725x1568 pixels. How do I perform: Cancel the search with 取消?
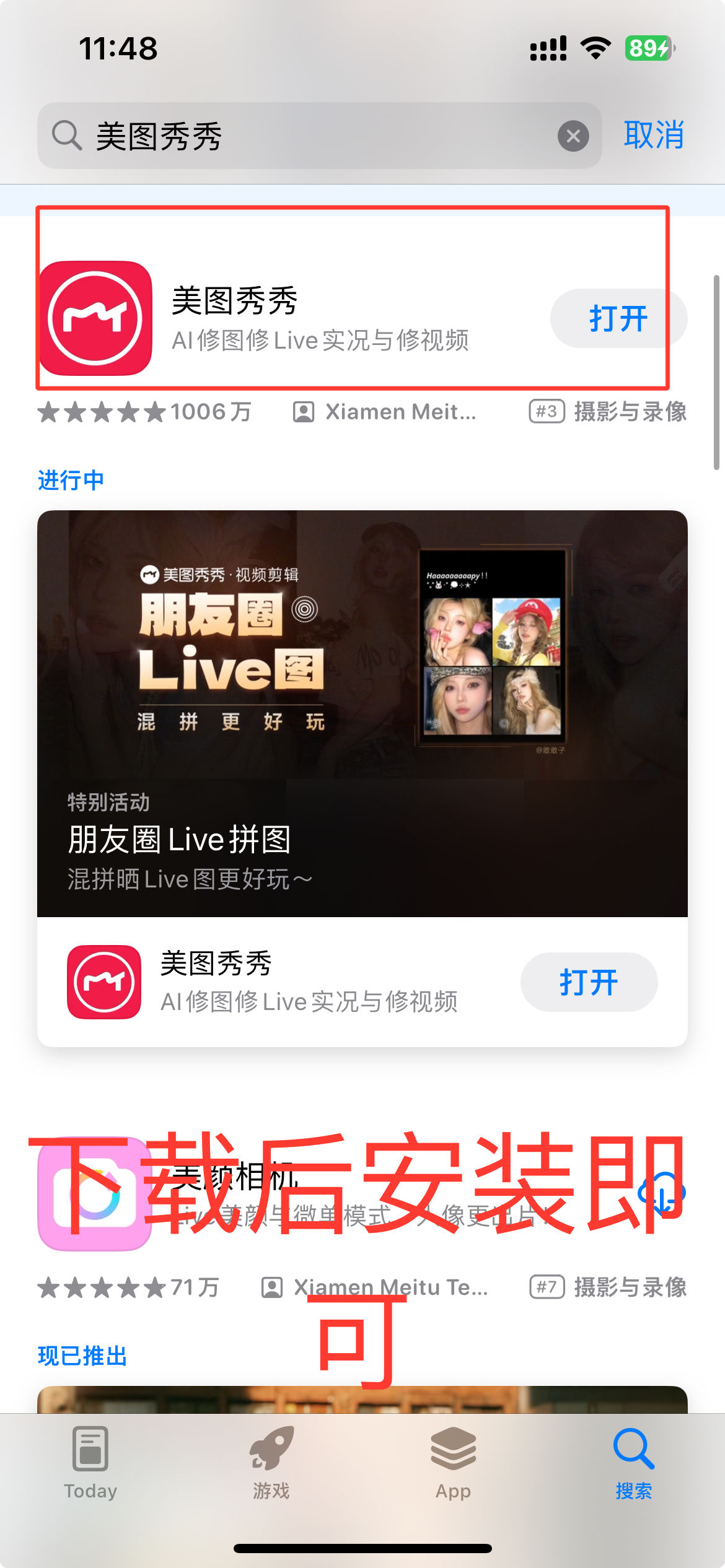tap(654, 135)
